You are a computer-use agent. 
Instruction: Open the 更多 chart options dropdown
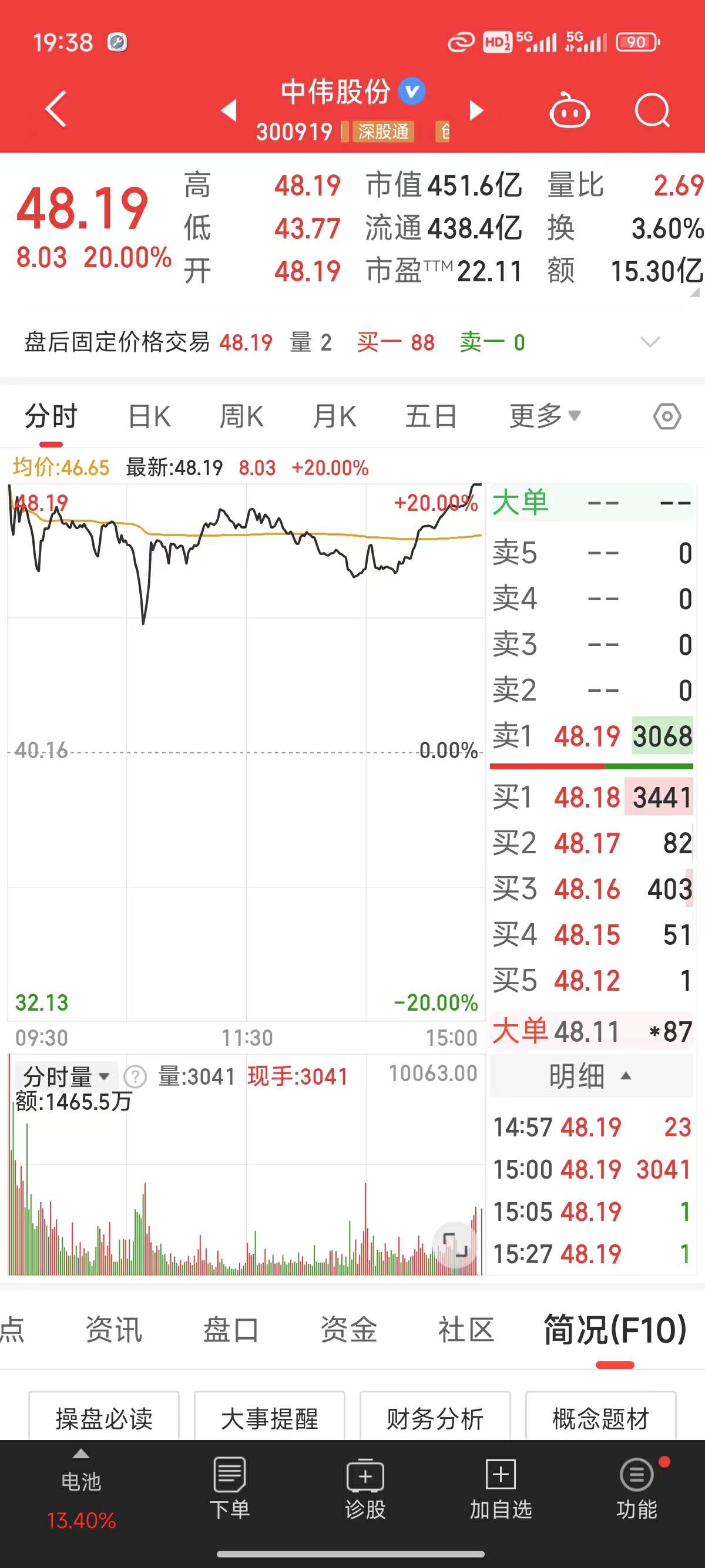coord(545,416)
